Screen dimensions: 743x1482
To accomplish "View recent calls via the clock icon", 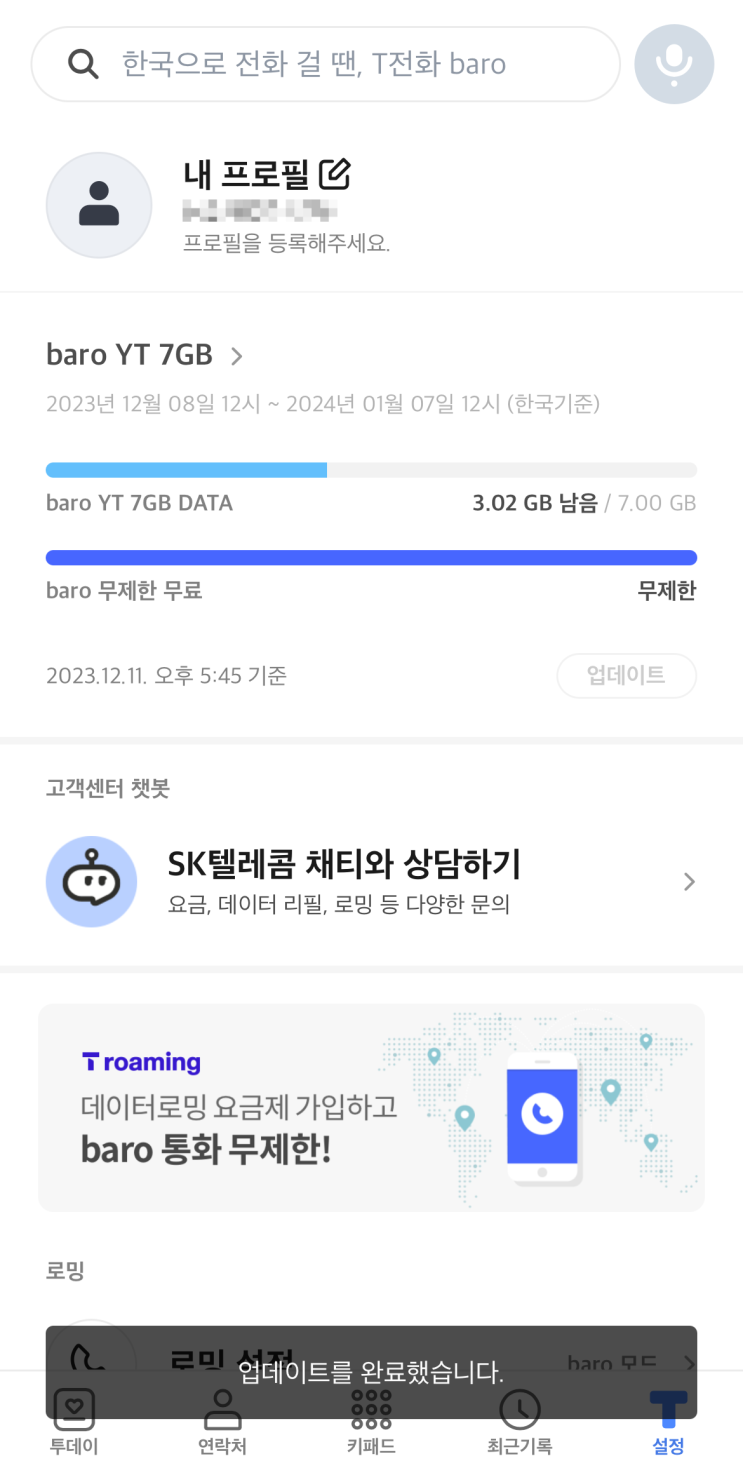I will (519, 1410).
